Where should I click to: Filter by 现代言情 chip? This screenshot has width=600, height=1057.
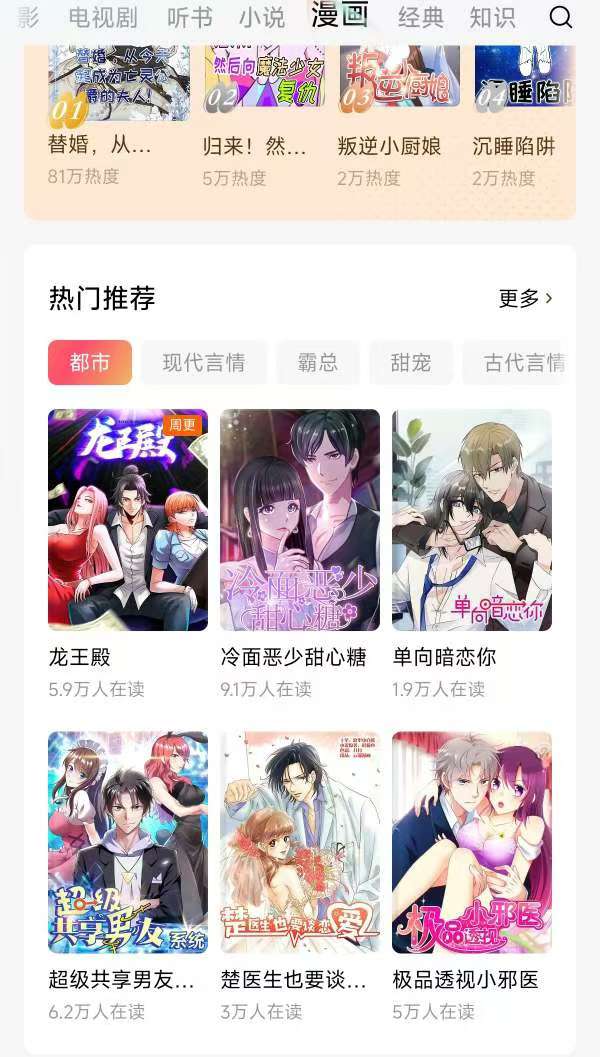tap(204, 362)
